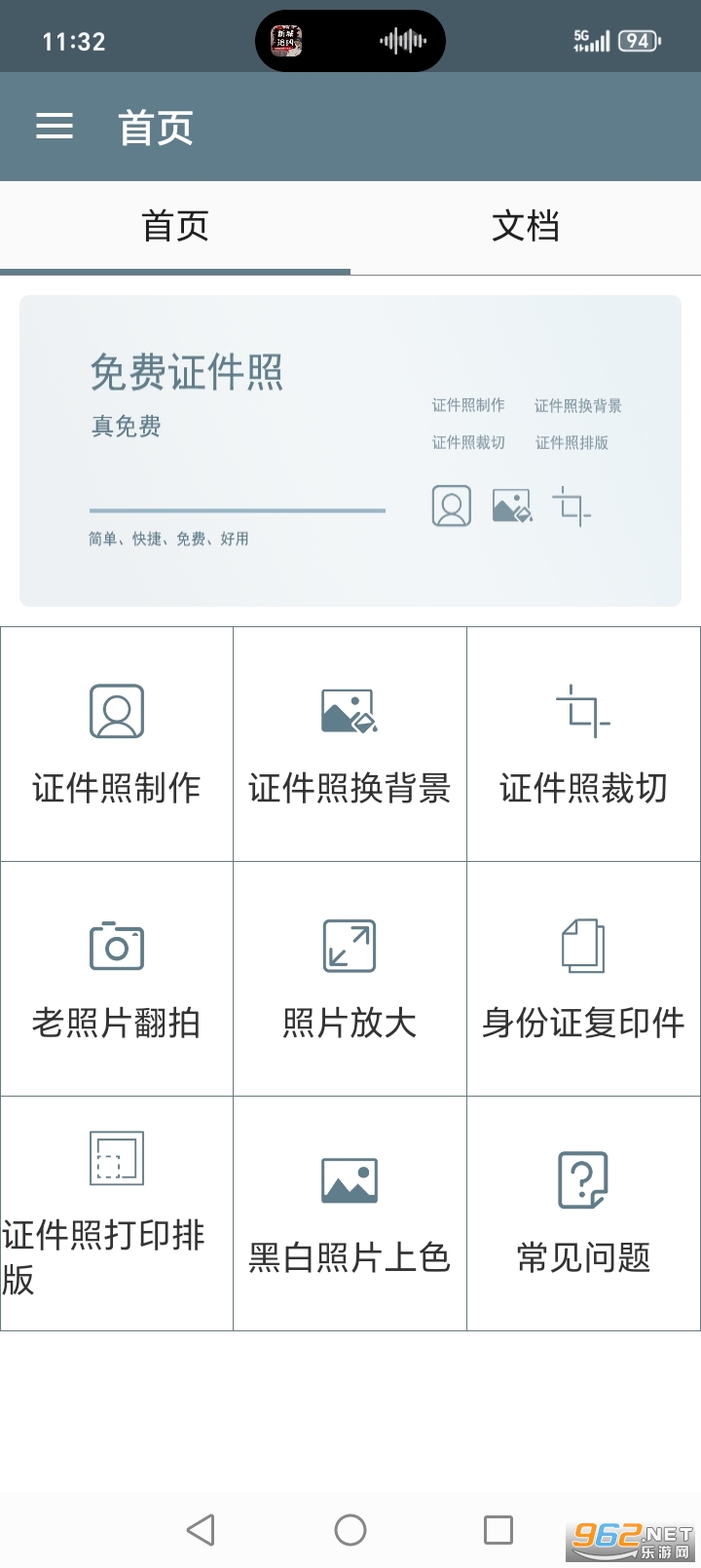Open 老照片翻拍 camera tool
The height and width of the screenshot is (1568, 701).
(116, 945)
